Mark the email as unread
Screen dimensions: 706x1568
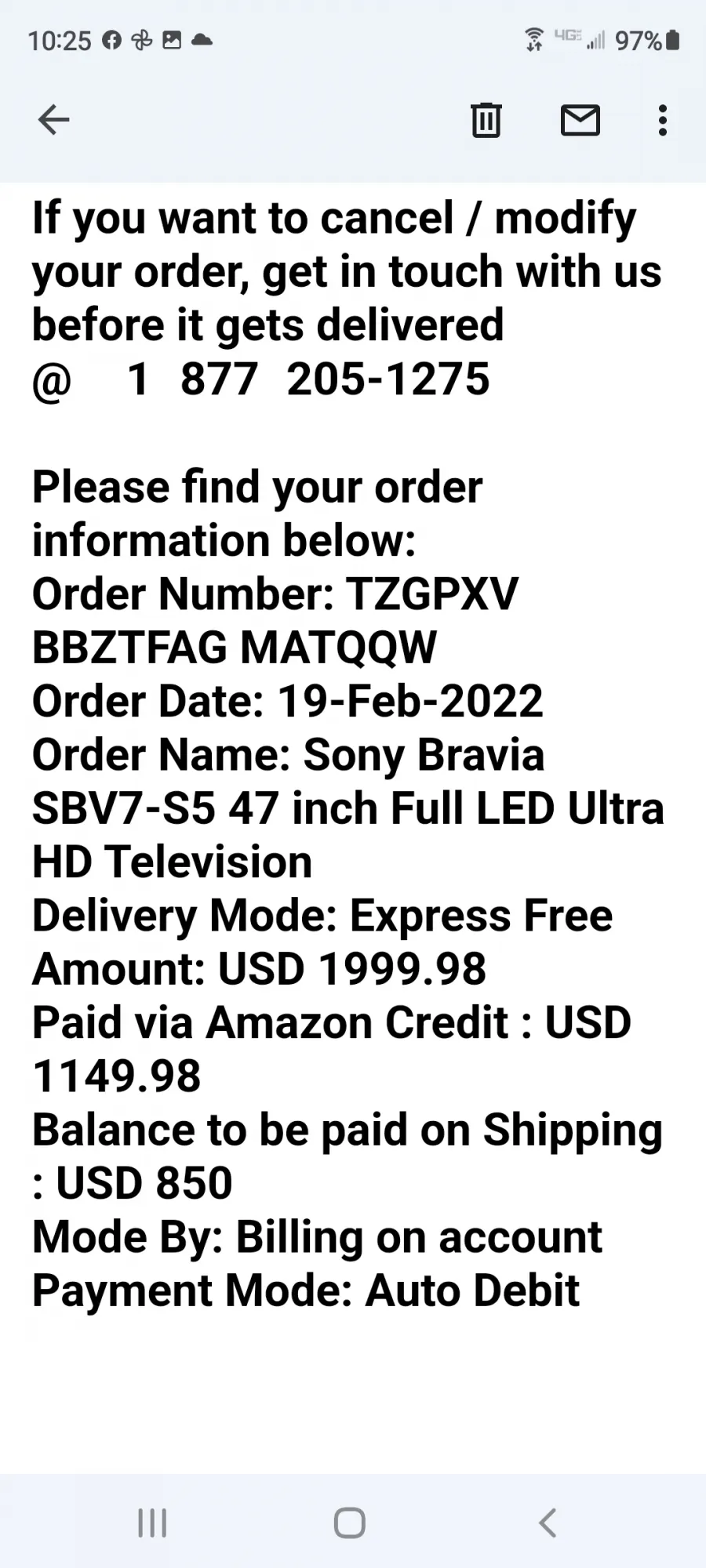(580, 120)
